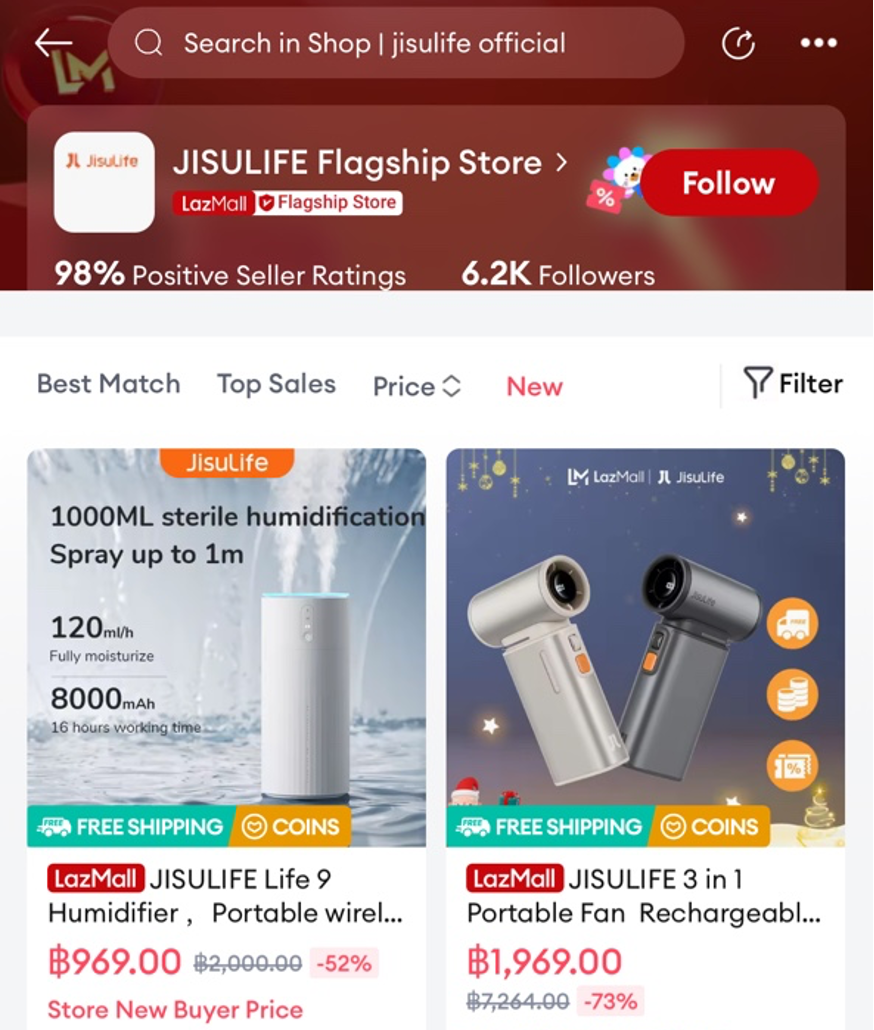Sort products by Top Sales
874x1030 pixels.
276,384
